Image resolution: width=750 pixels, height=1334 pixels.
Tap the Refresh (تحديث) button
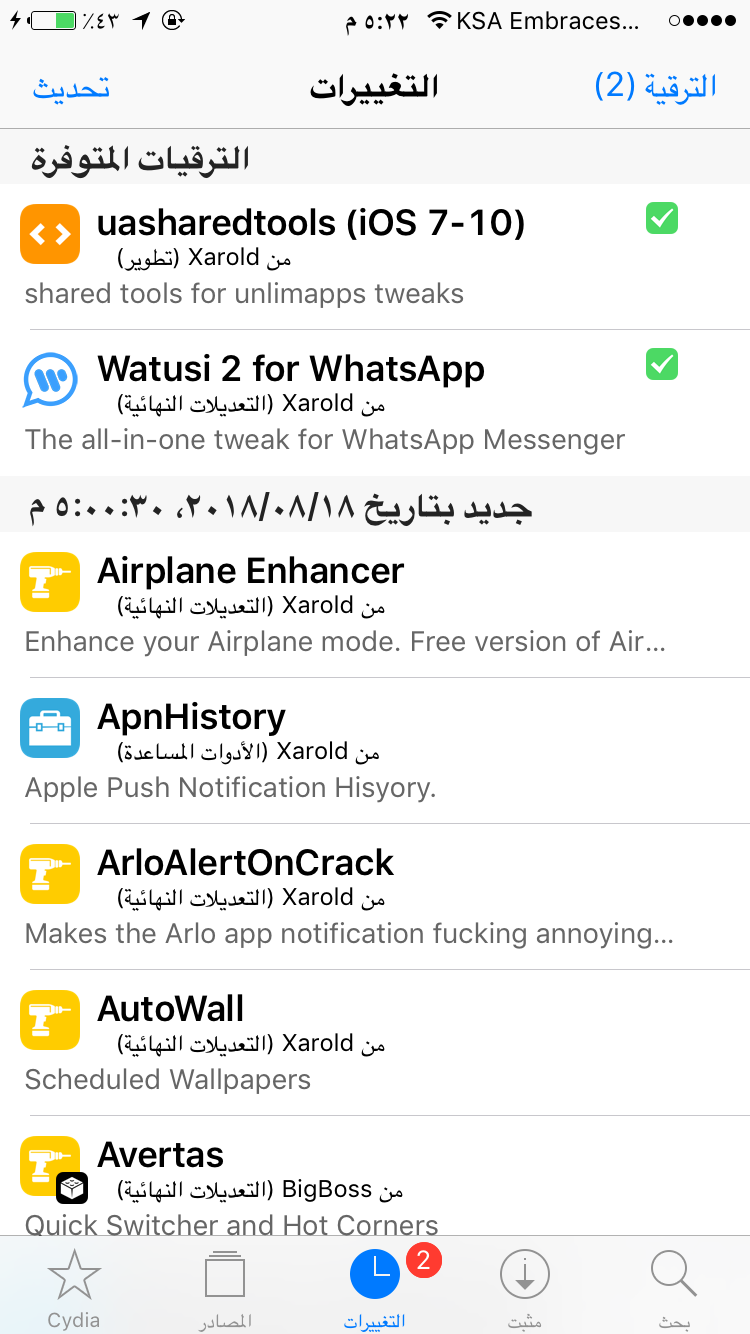click(71, 87)
